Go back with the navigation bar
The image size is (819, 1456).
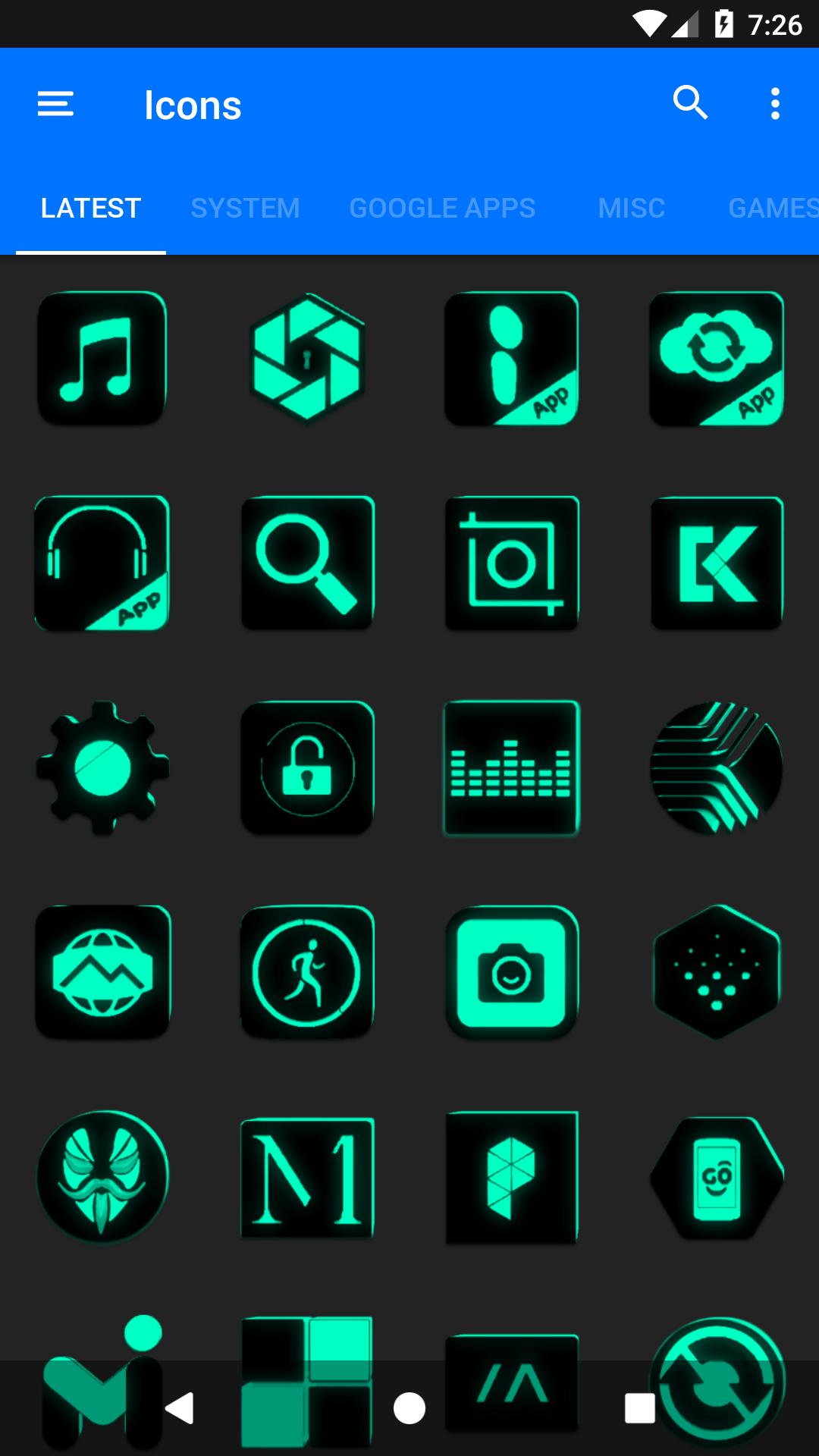pyautogui.click(x=180, y=1408)
